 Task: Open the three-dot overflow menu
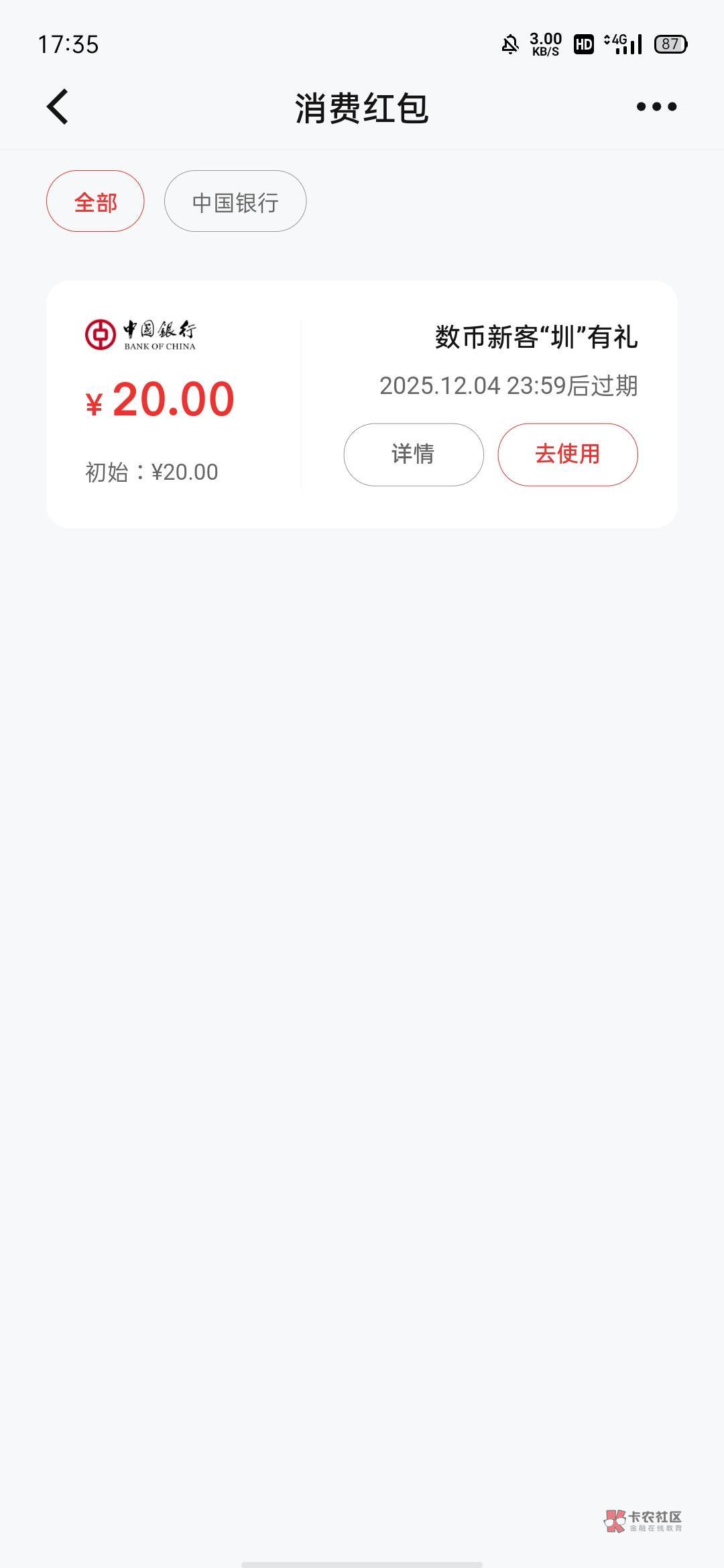coord(656,107)
